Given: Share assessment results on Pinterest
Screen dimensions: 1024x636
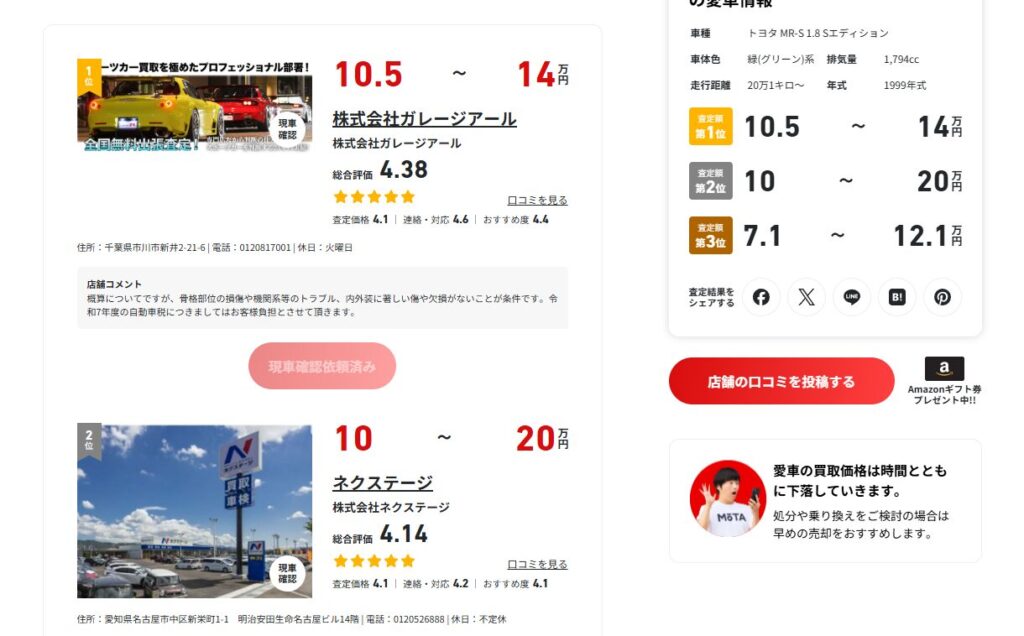Looking at the screenshot, I should [x=942, y=297].
